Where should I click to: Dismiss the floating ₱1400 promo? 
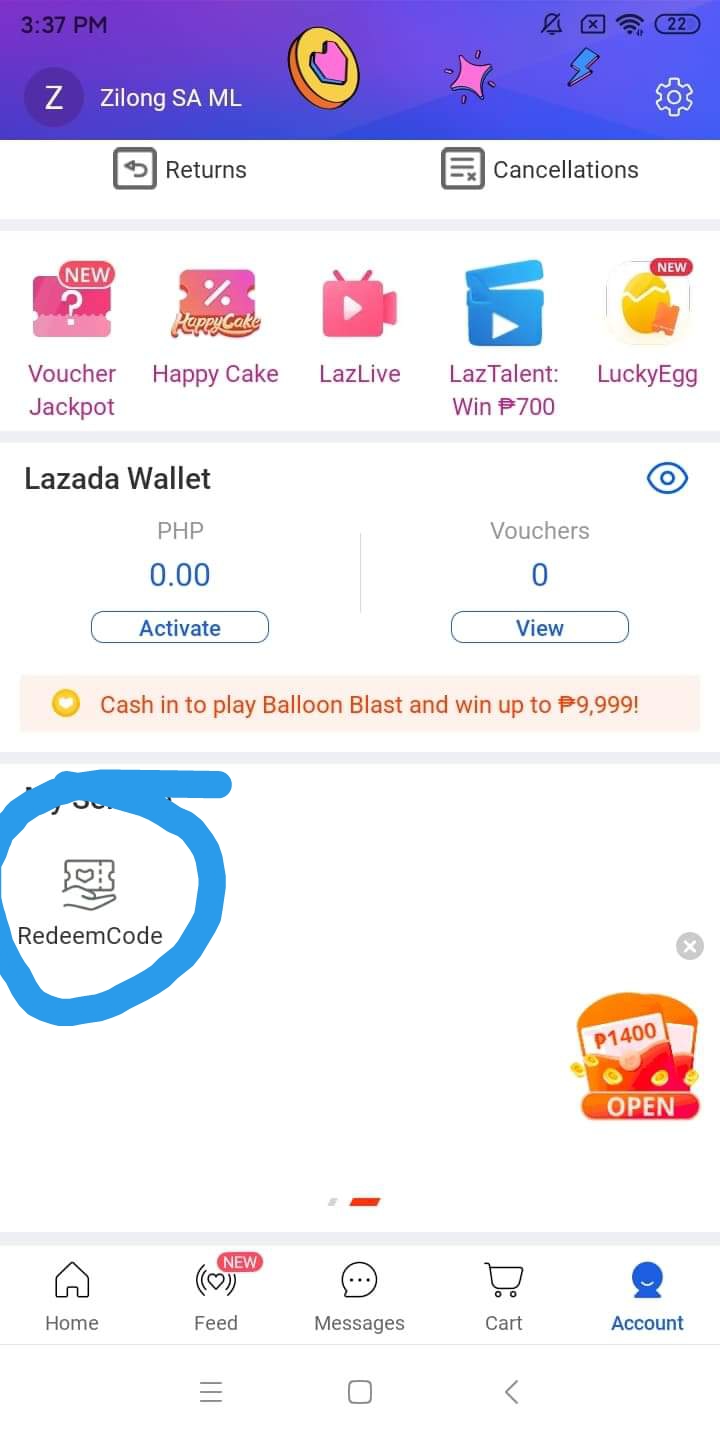[x=690, y=946]
